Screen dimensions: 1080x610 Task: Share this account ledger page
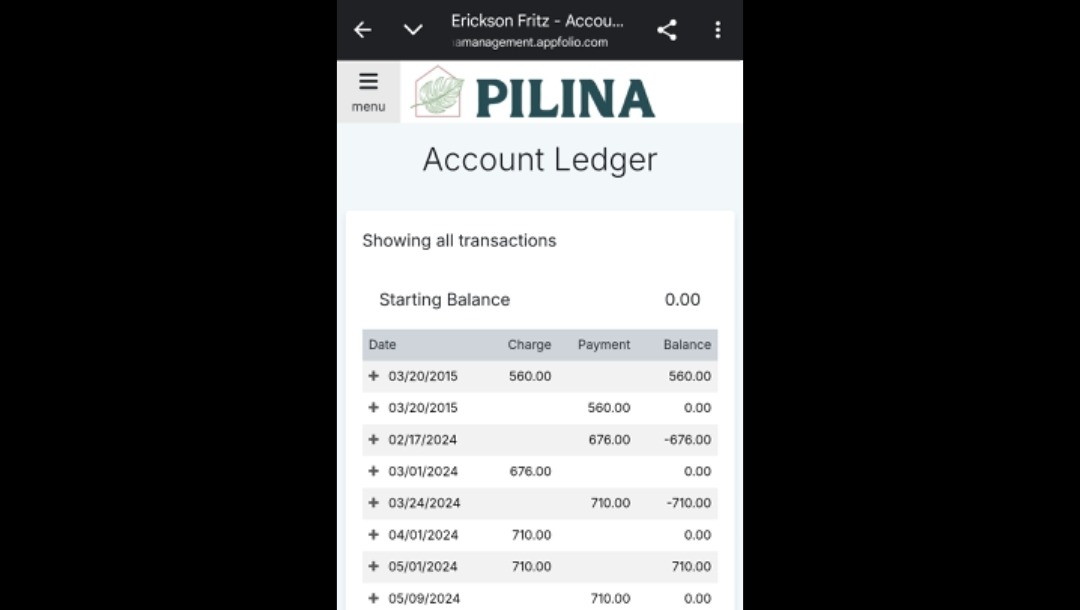click(667, 30)
